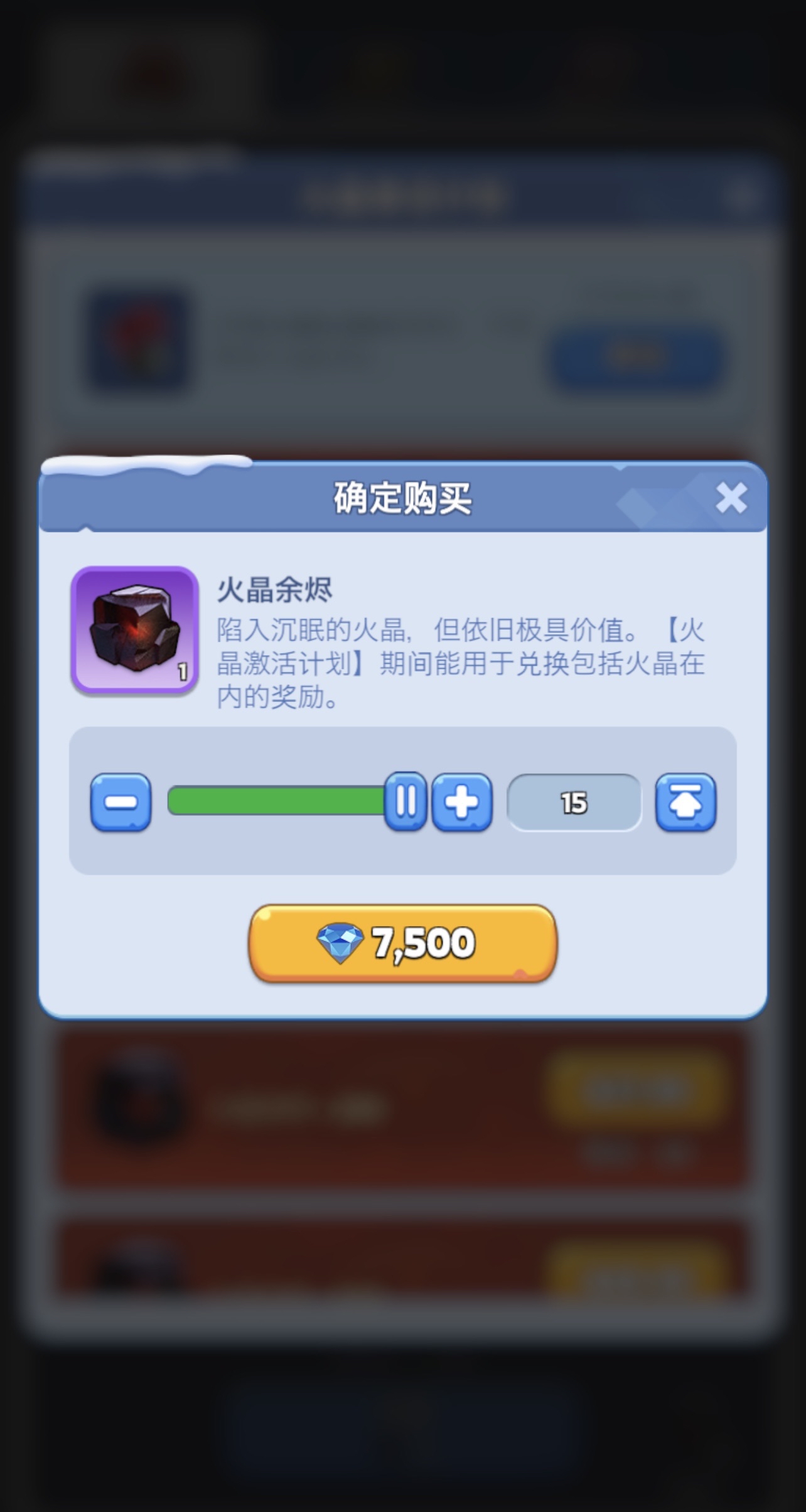Decrease quantity with the minus button
The height and width of the screenshot is (1512, 806).
121,802
